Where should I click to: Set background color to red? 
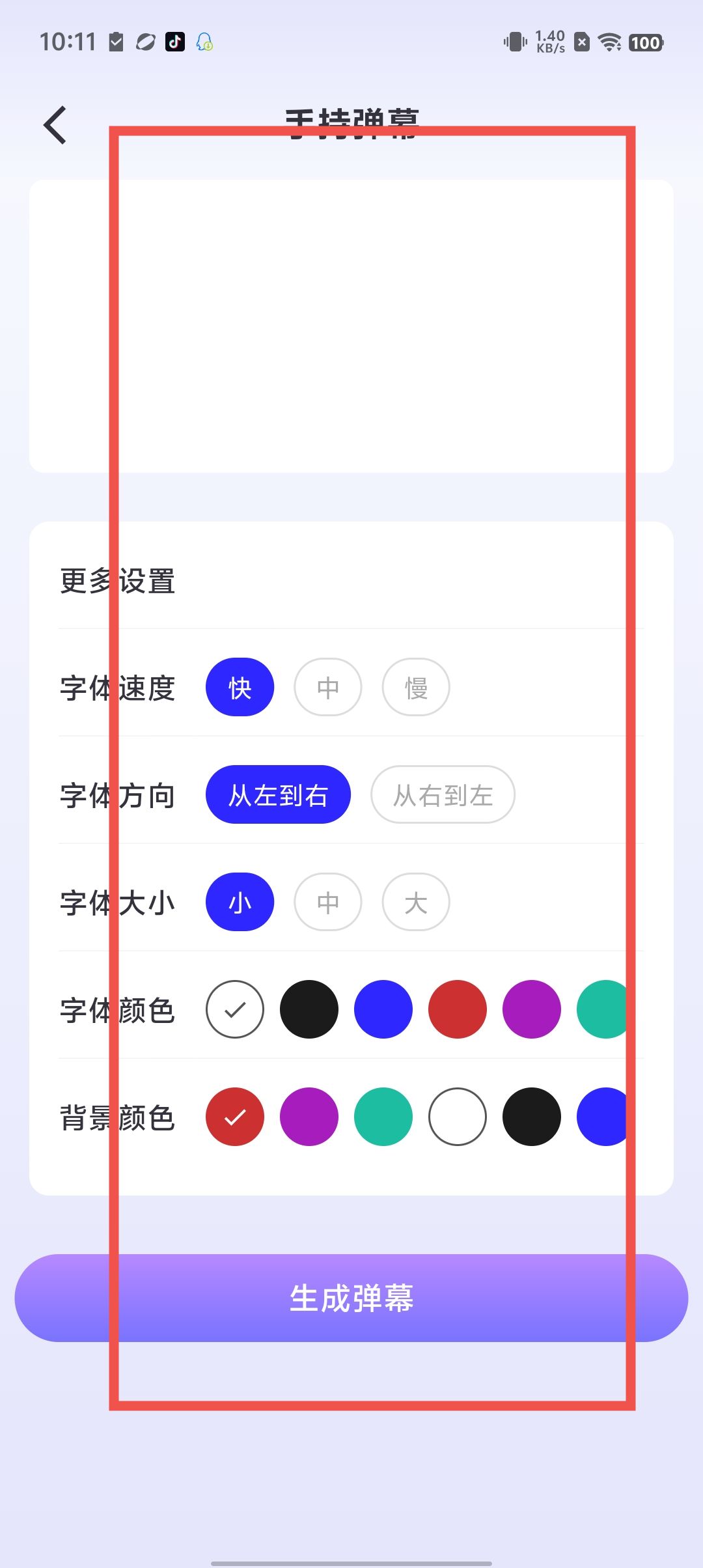pyautogui.click(x=235, y=1117)
